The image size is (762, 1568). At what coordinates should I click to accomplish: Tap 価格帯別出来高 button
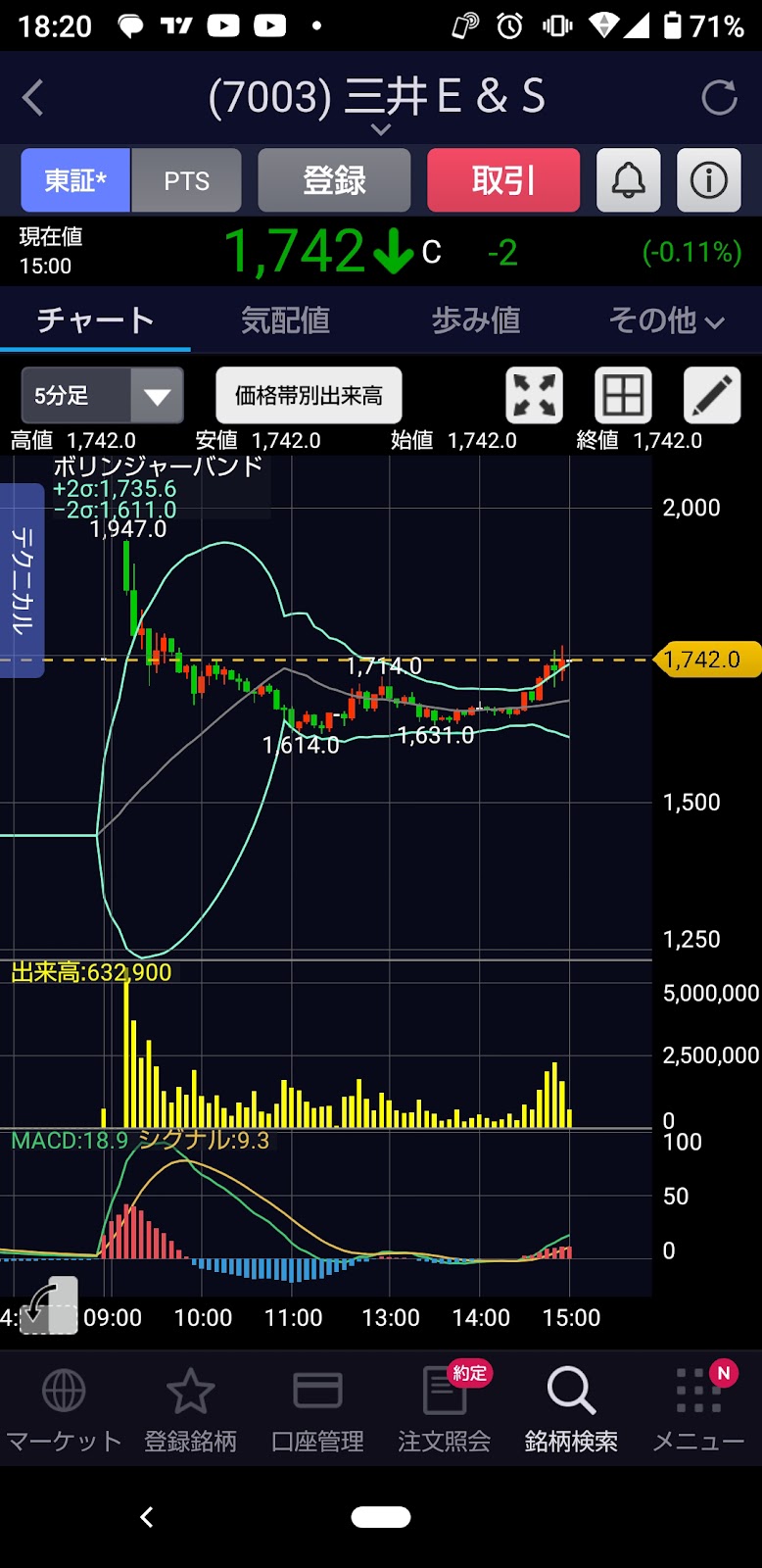(x=309, y=395)
